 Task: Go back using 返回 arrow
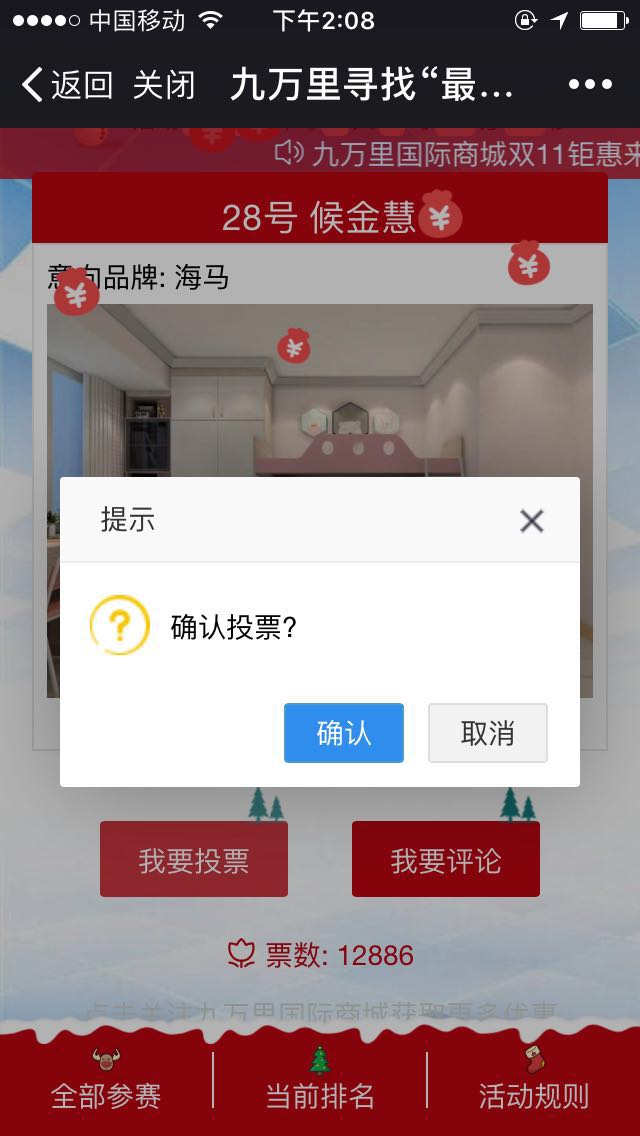pos(66,85)
